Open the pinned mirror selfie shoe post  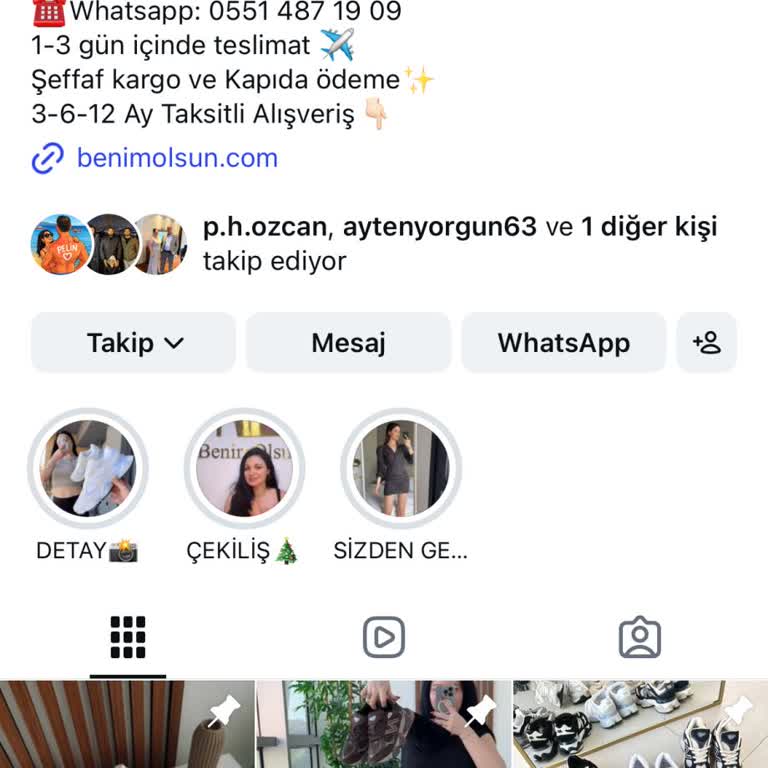coord(384,725)
